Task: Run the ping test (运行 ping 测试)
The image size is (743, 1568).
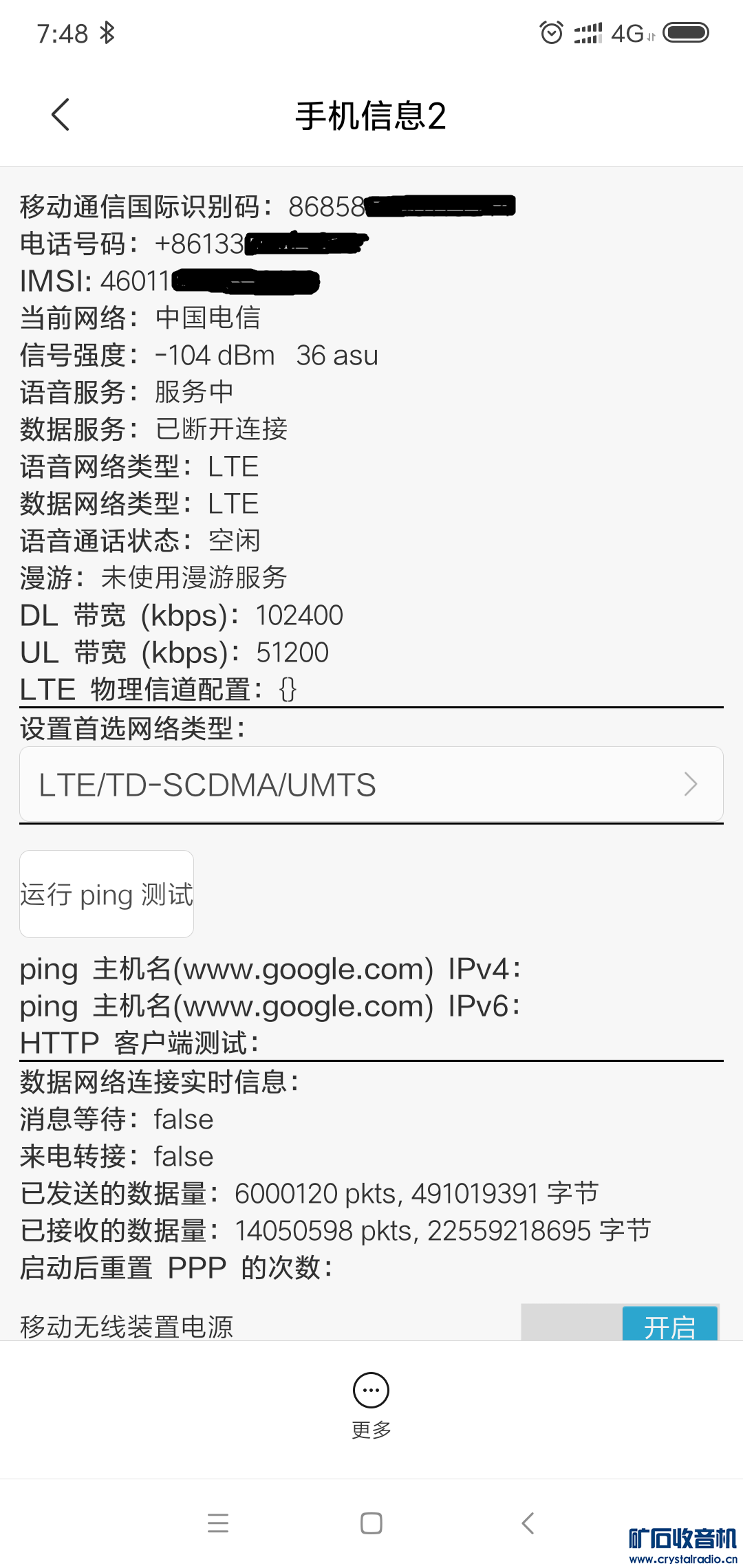Action: click(107, 894)
